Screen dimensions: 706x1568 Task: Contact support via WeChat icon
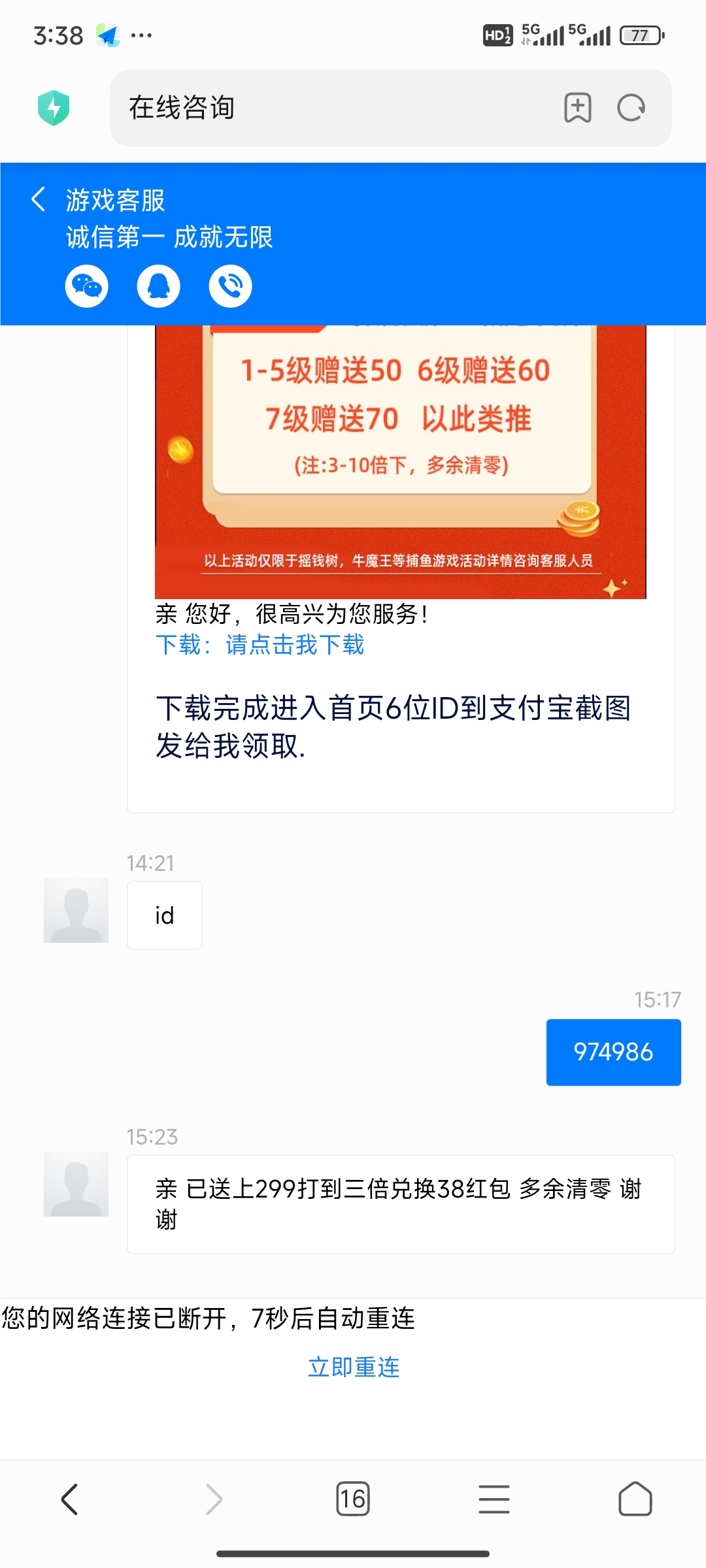click(87, 286)
